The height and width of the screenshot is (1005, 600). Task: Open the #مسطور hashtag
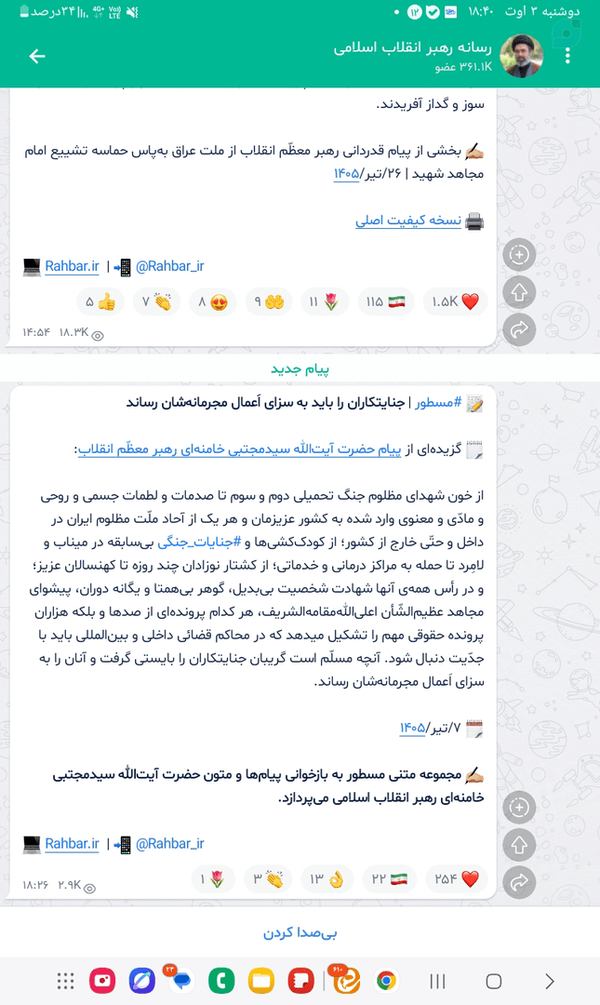click(x=438, y=403)
